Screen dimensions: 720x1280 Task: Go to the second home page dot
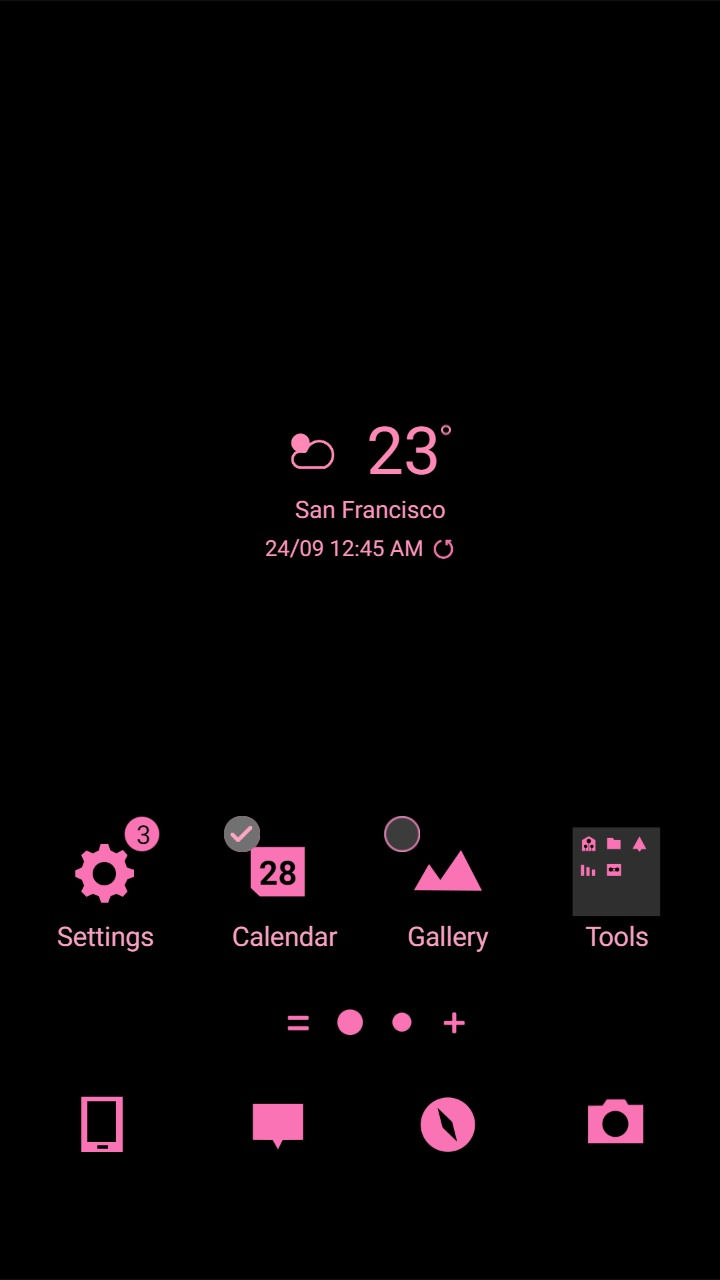tap(402, 1022)
